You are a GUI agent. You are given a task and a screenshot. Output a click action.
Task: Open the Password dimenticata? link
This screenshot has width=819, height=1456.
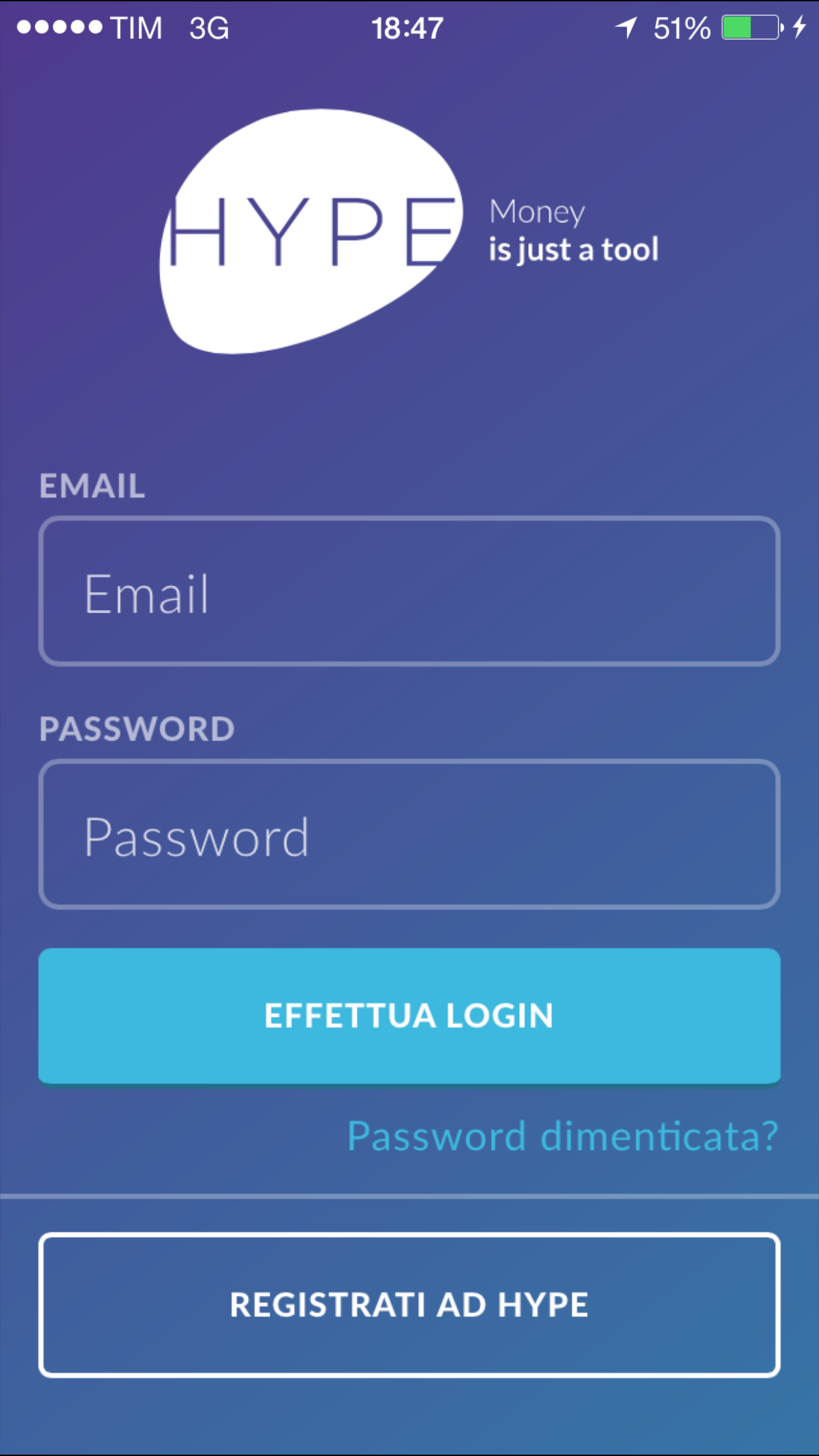(562, 1136)
